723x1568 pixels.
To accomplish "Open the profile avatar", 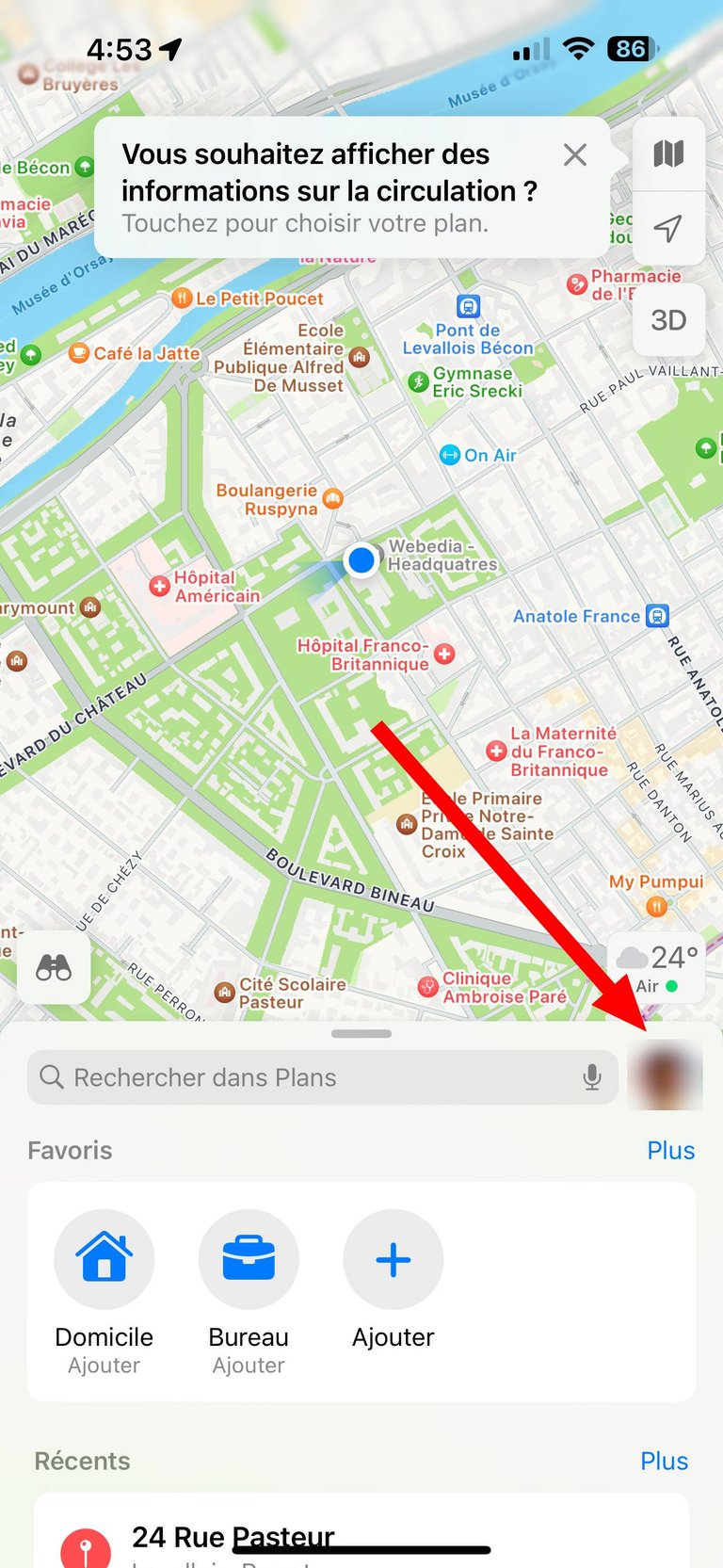I will tap(665, 1075).
